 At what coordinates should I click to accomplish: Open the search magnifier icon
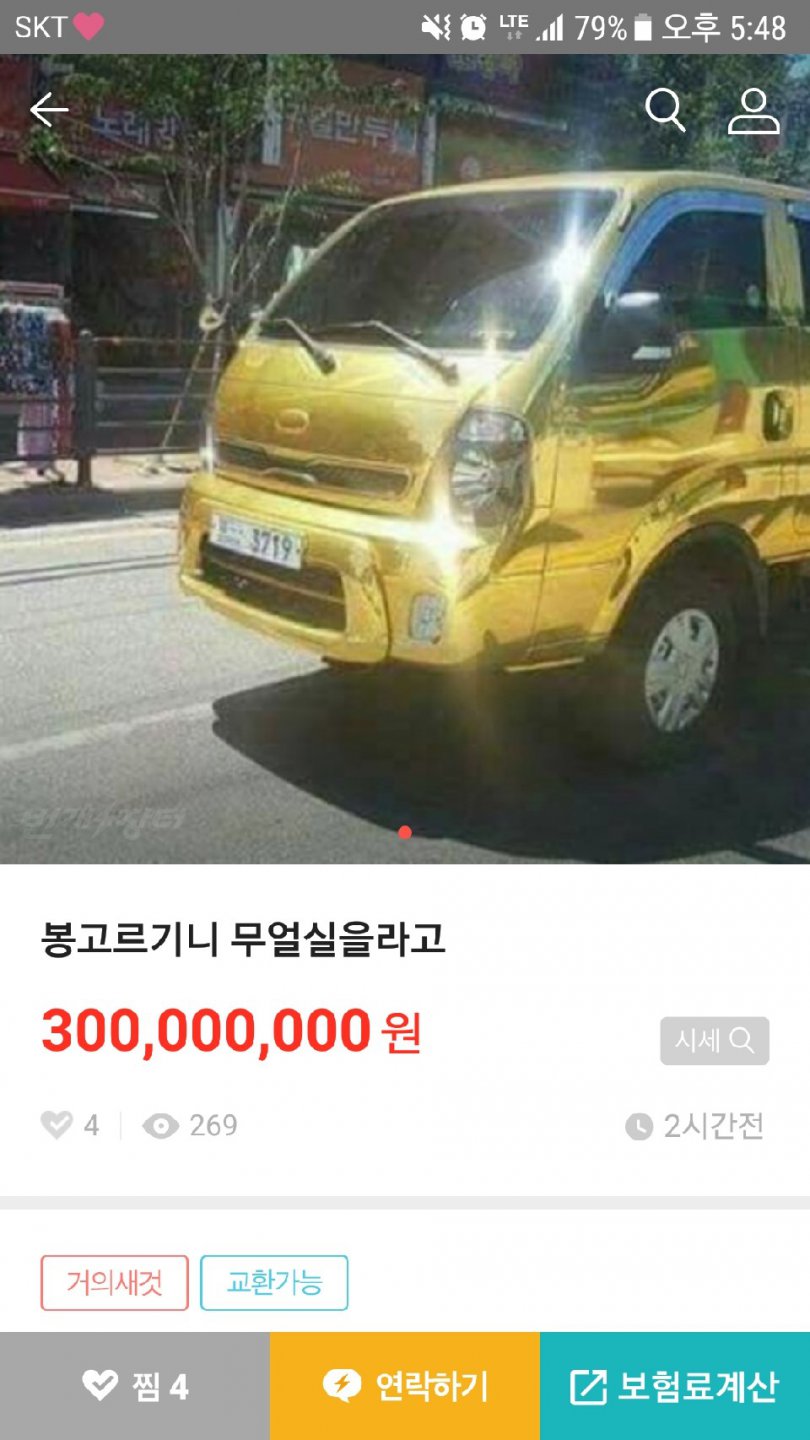tap(665, 110)
